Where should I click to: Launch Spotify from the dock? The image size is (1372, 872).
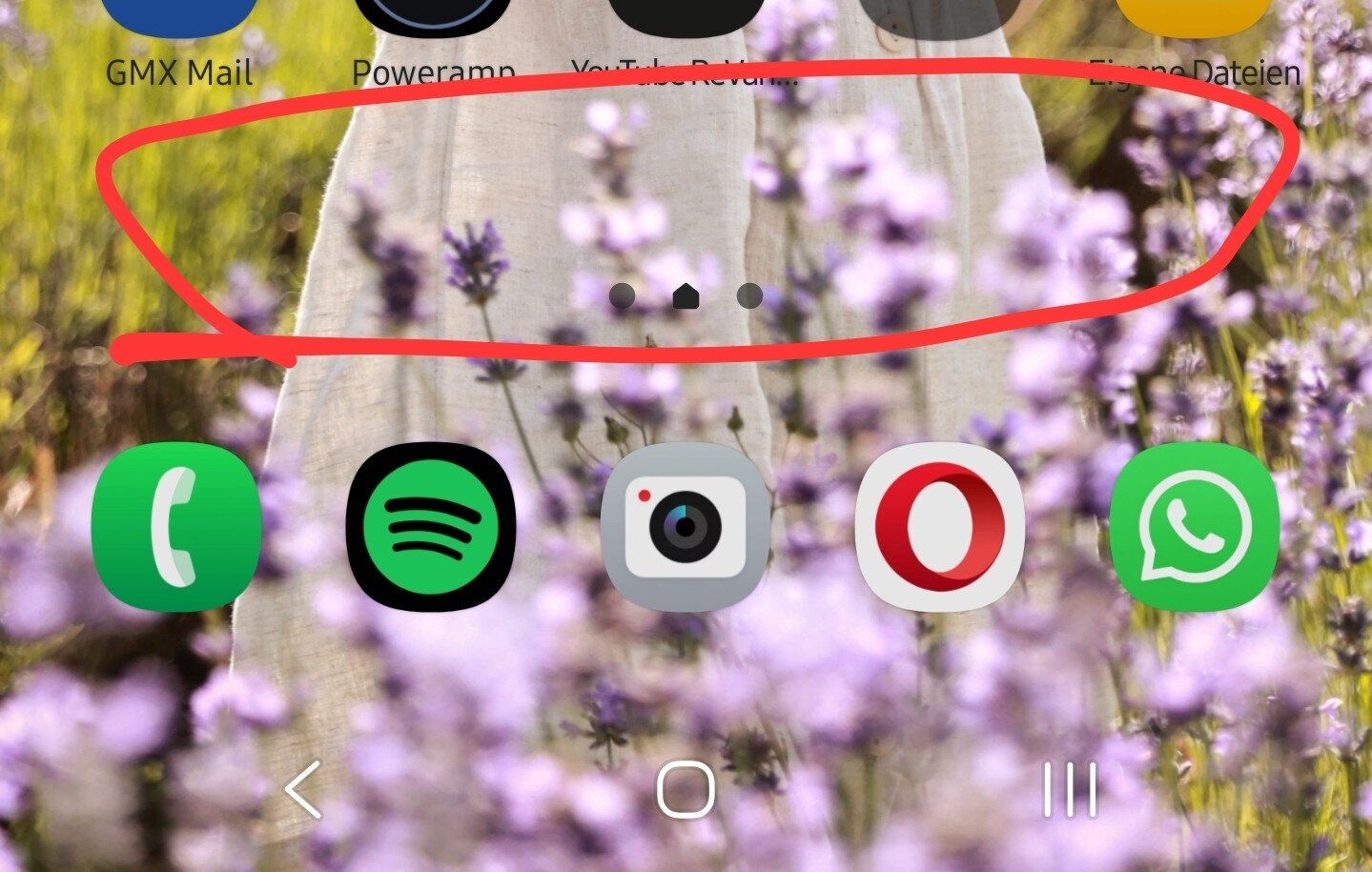pyautogui.click(x=431, y=526)
